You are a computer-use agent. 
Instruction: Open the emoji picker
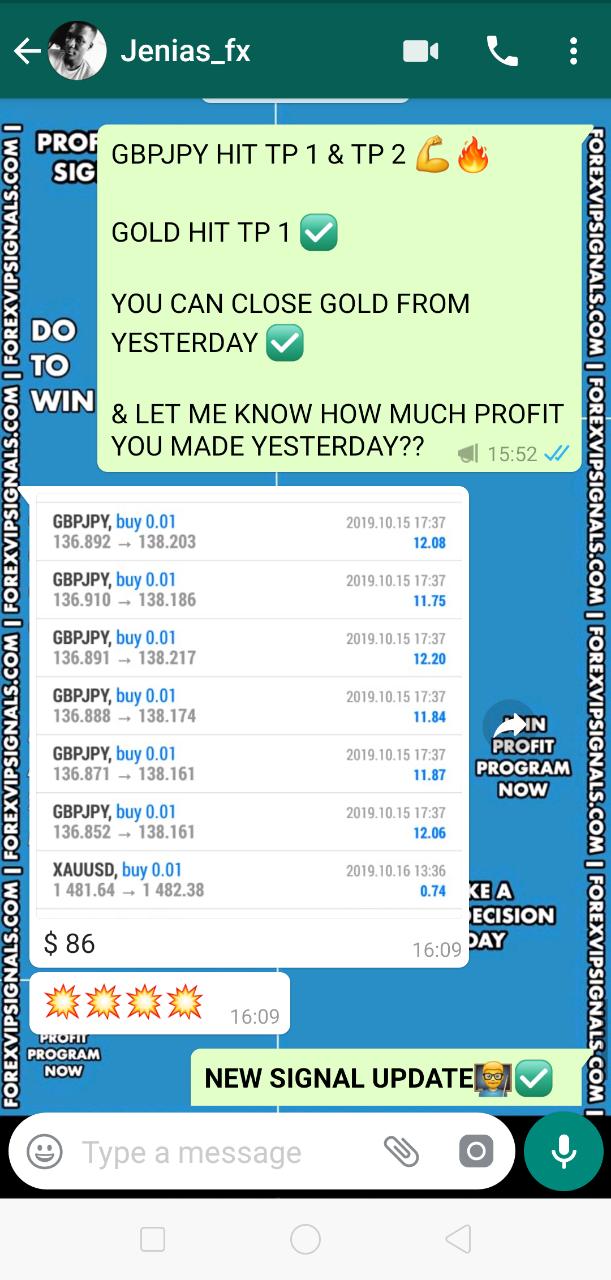[x=44, y=1152]
